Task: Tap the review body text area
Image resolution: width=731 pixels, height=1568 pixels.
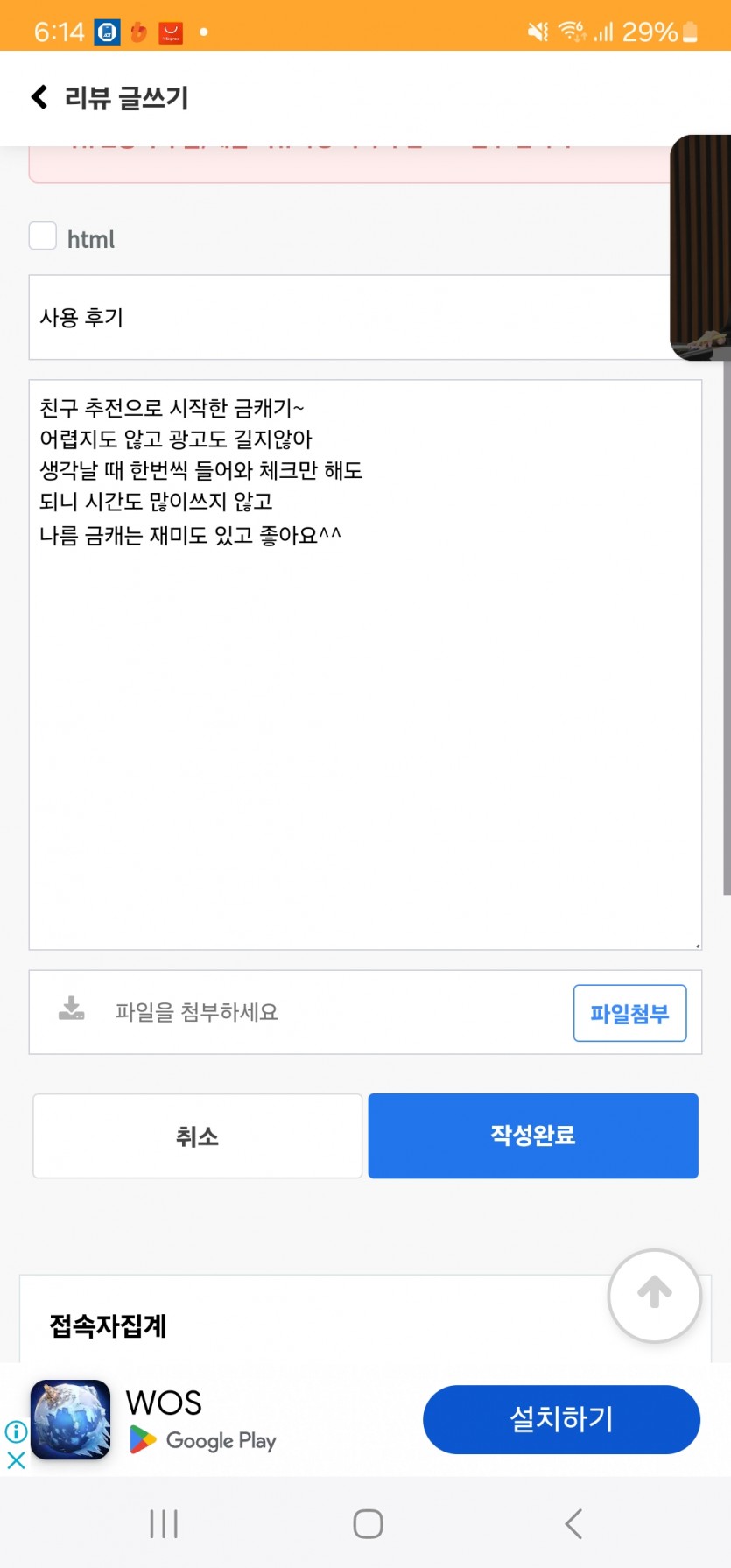Action: 365,664
